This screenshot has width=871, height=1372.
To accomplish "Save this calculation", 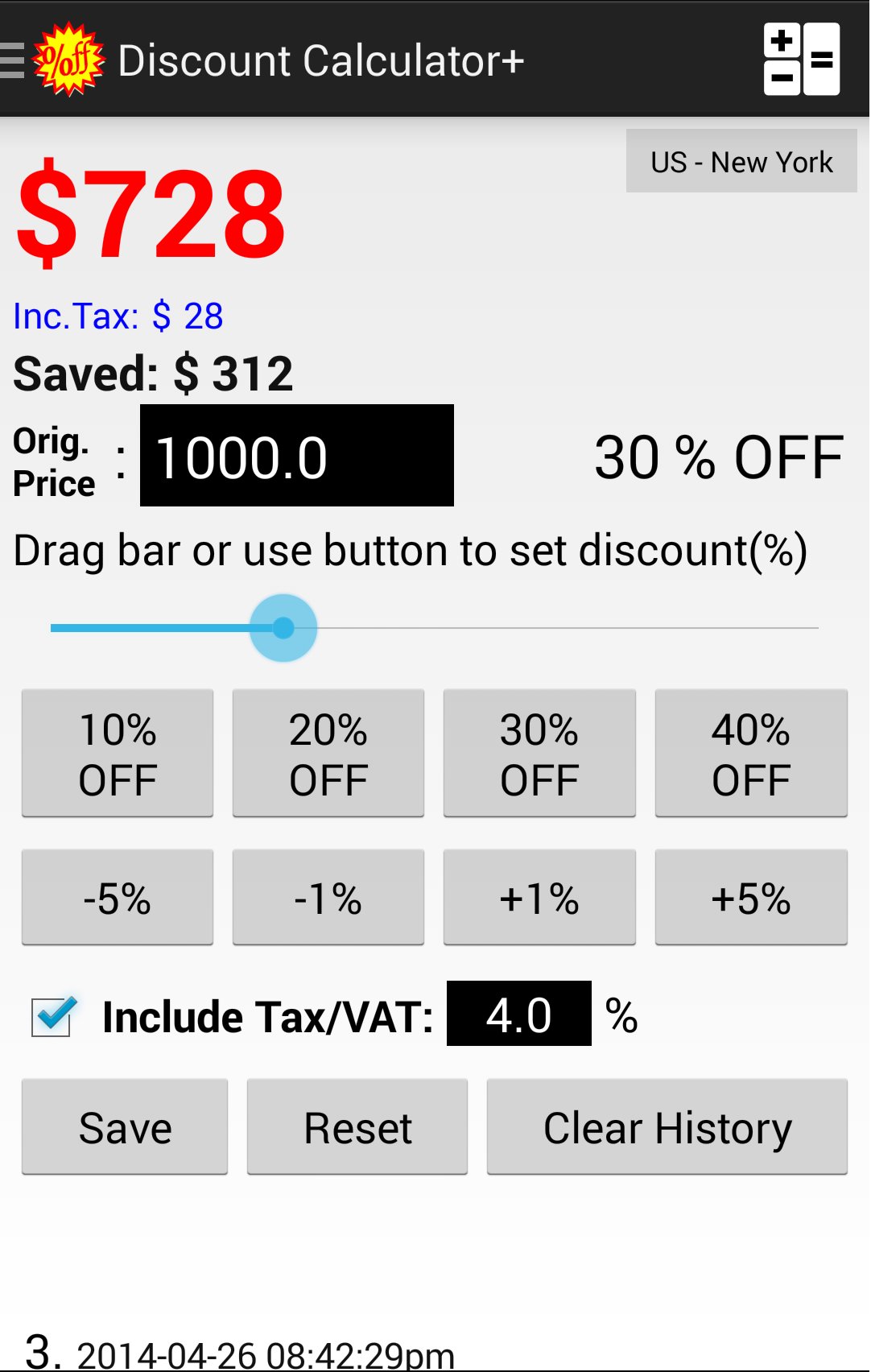I will click(x=125, y=1127).
